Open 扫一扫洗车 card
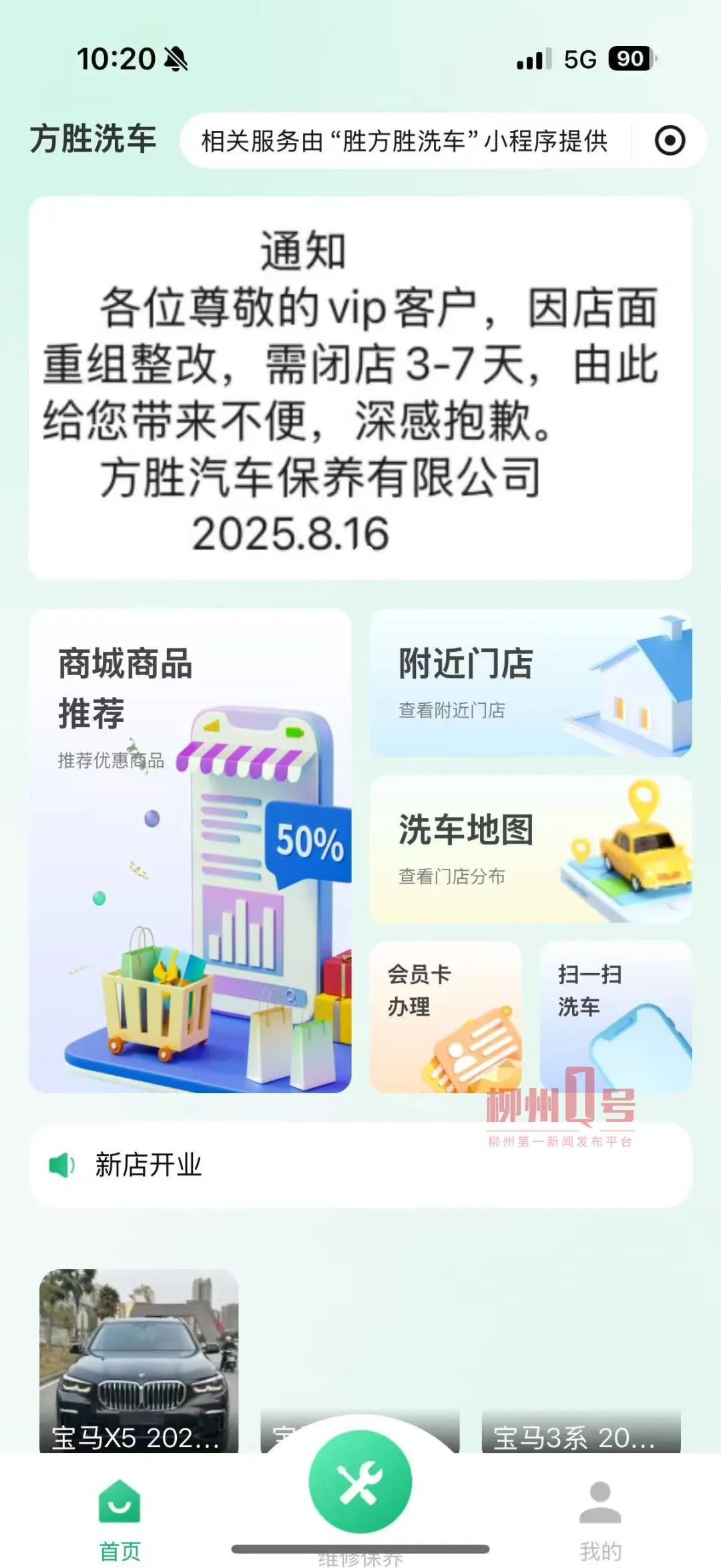The width and height of the screenshot is (721, 1568). [616, 1016]
